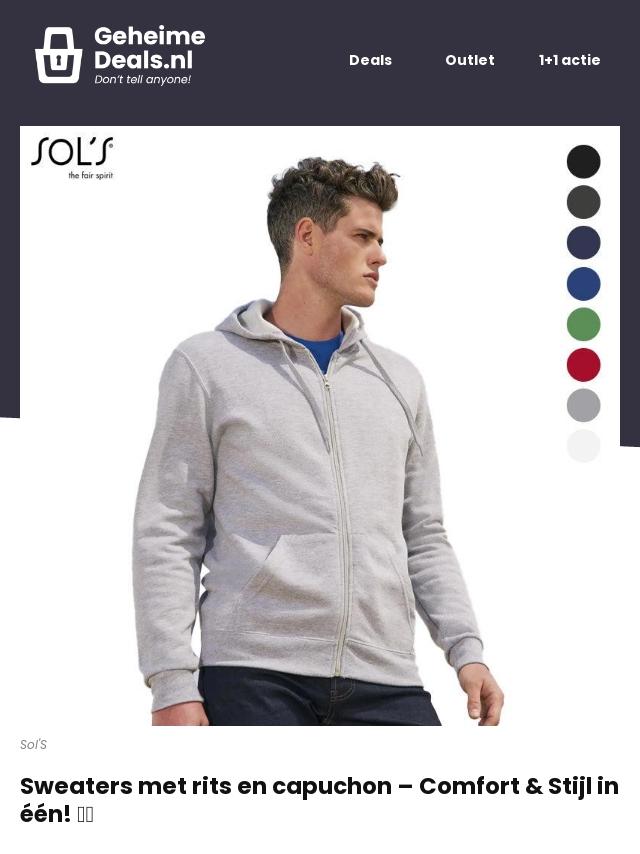
Task: Return home via the GeheimeDeals.nl logo
Action: (x=120, y=55)
